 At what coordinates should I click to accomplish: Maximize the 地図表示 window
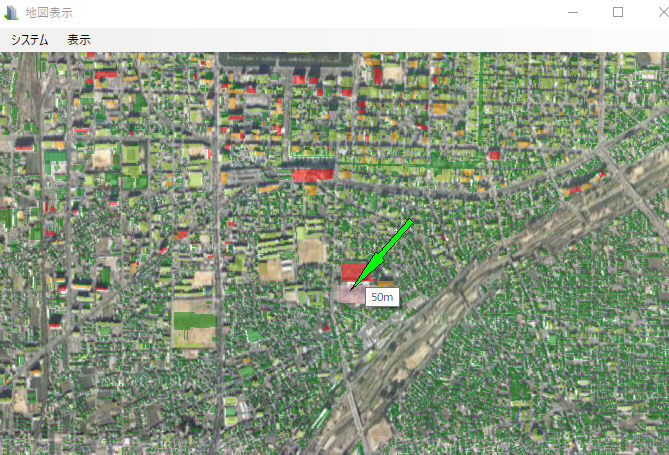(618, 12)
